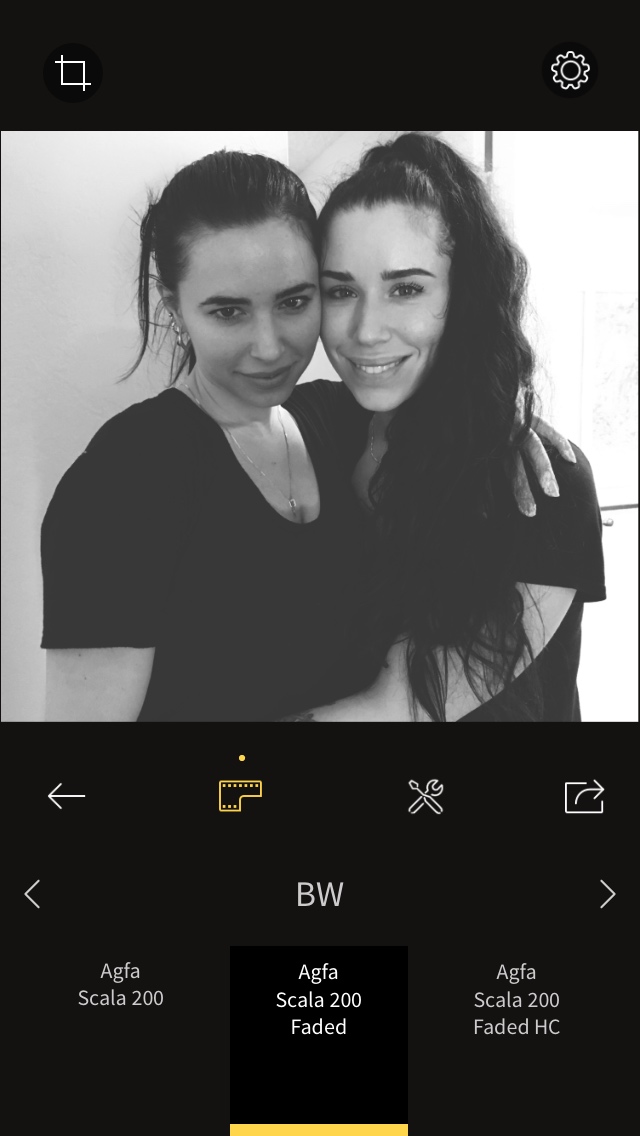The width and height of the screenshot is (640, 1136).
Task: Choose Agfa Scala 200 Faded HC filter
Action: coord(517,999)
